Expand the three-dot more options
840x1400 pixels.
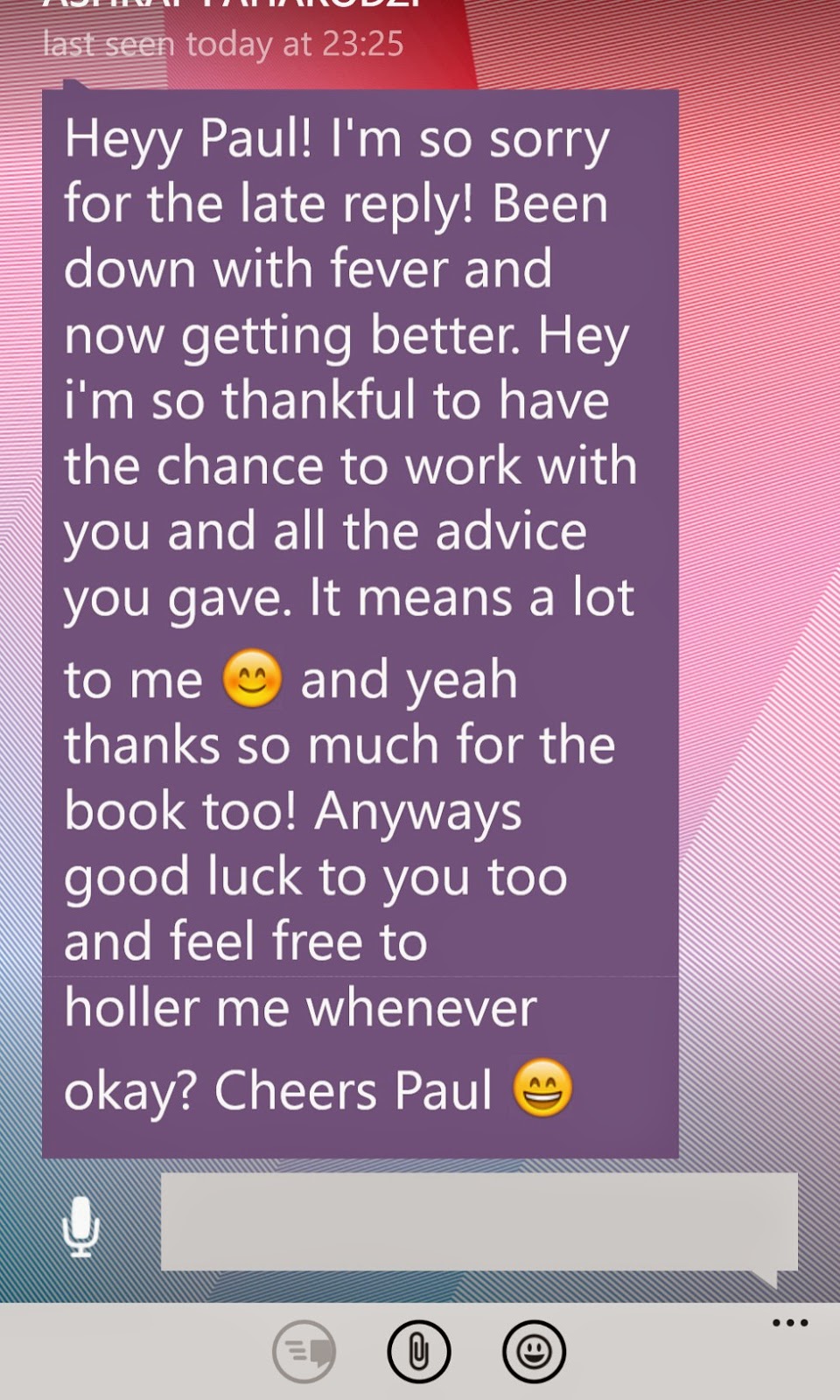tap(790, 1323)
